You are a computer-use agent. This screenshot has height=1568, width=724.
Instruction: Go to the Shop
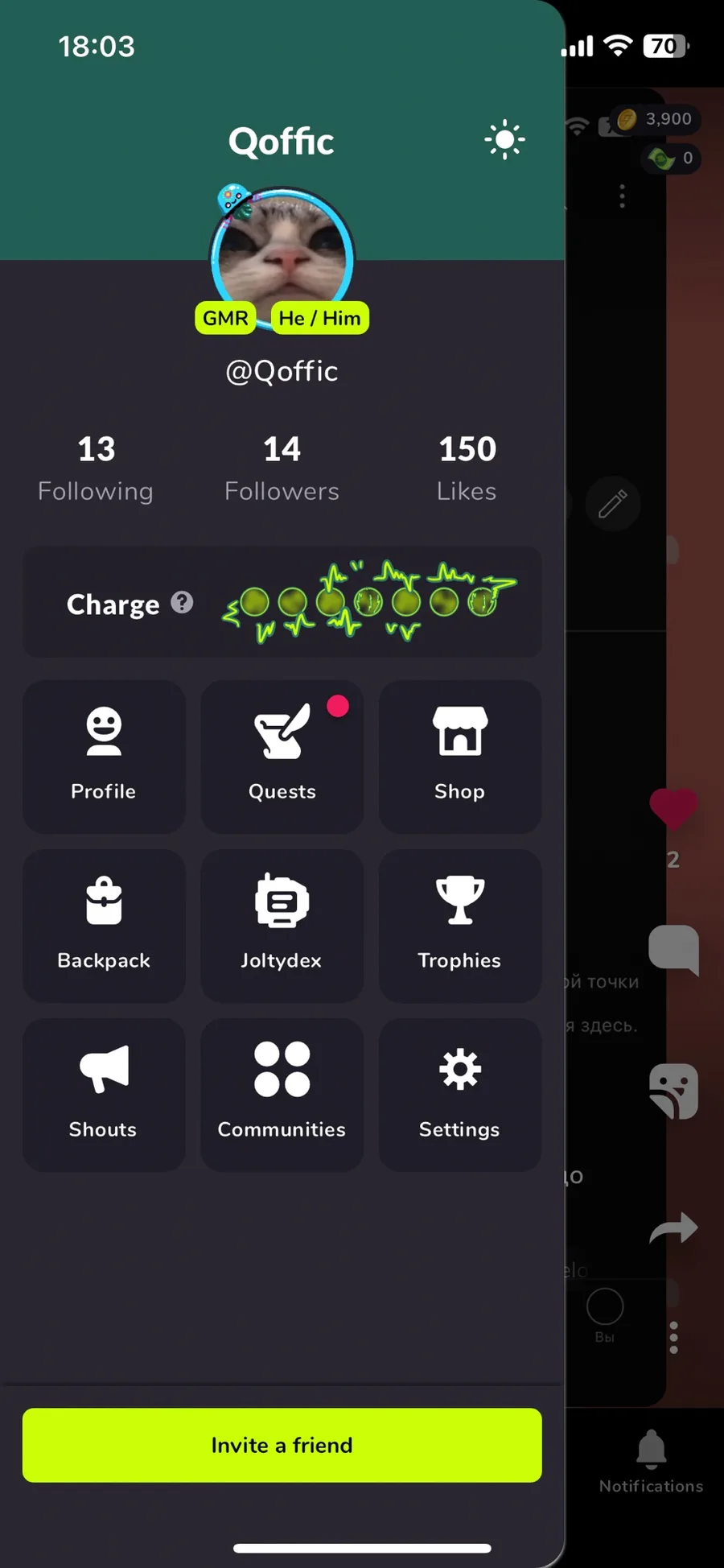[x=460, y=757]
